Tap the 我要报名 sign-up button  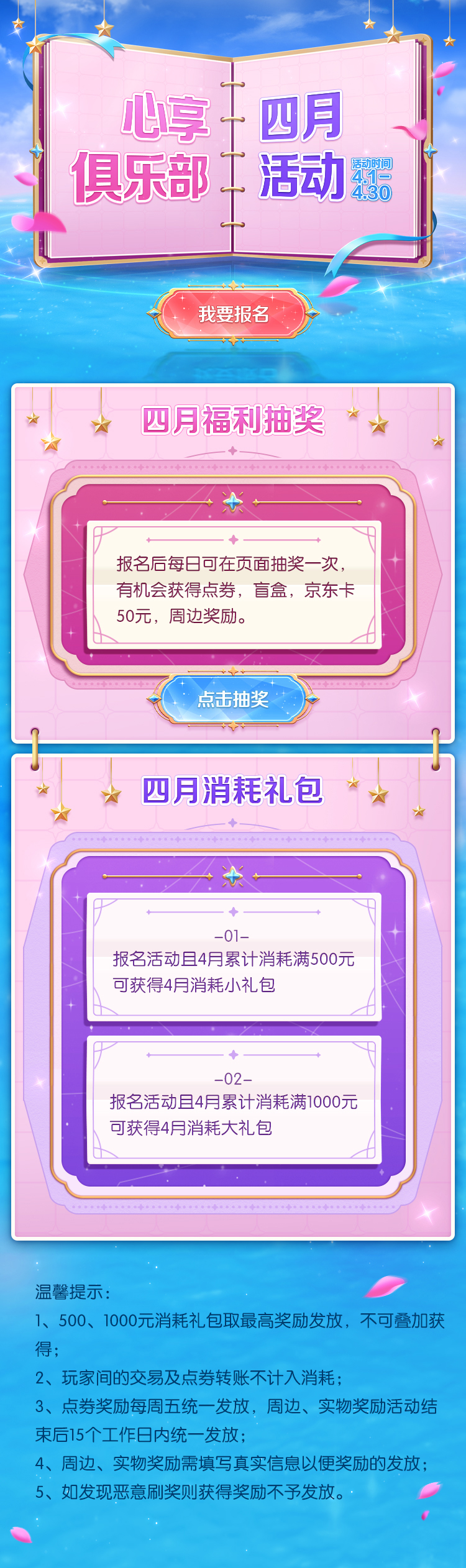(233, 314)
